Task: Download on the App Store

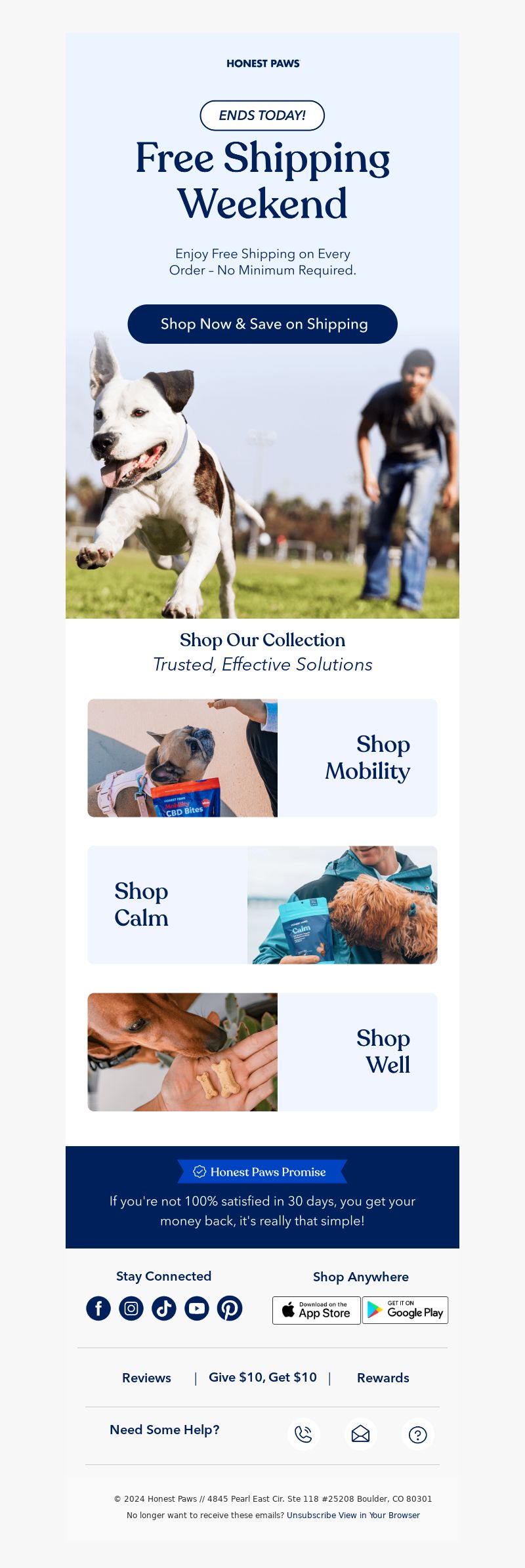Action: (316, 1310)
